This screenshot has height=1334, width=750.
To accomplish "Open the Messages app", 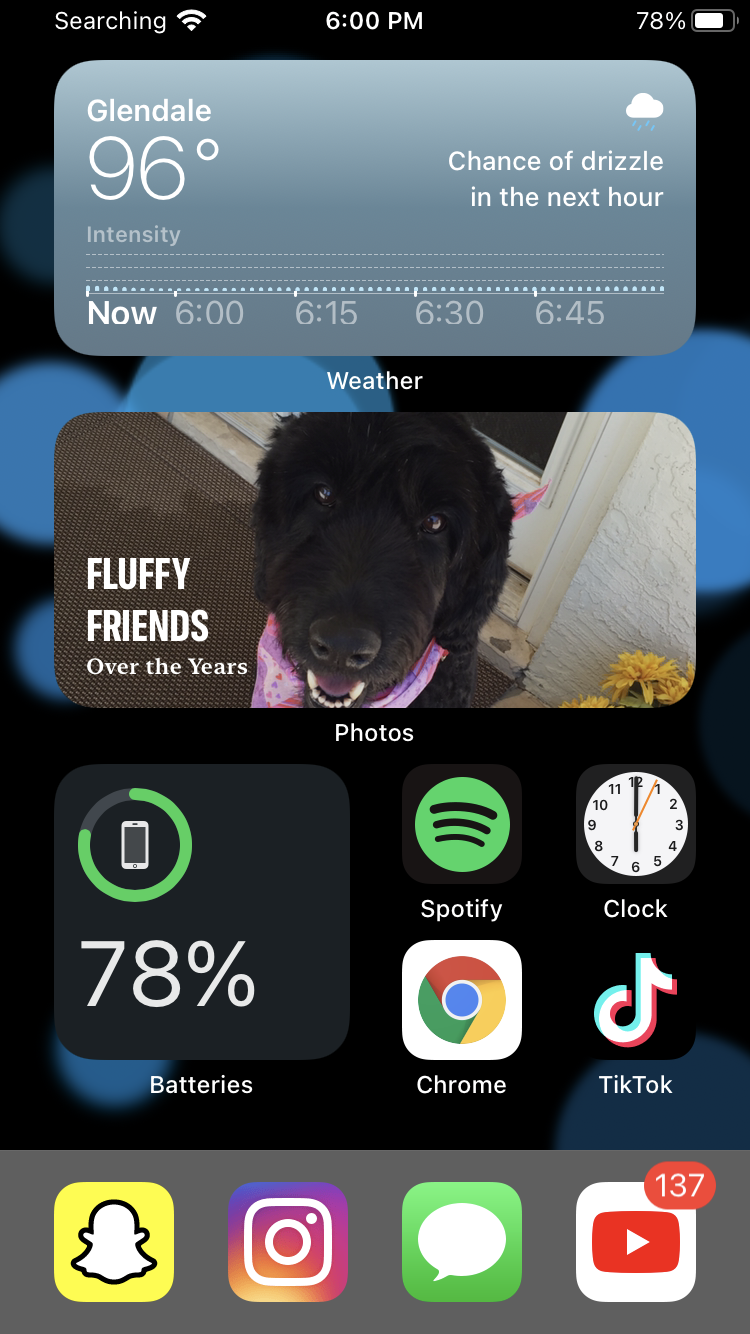I will click(x=461, y=1242).
